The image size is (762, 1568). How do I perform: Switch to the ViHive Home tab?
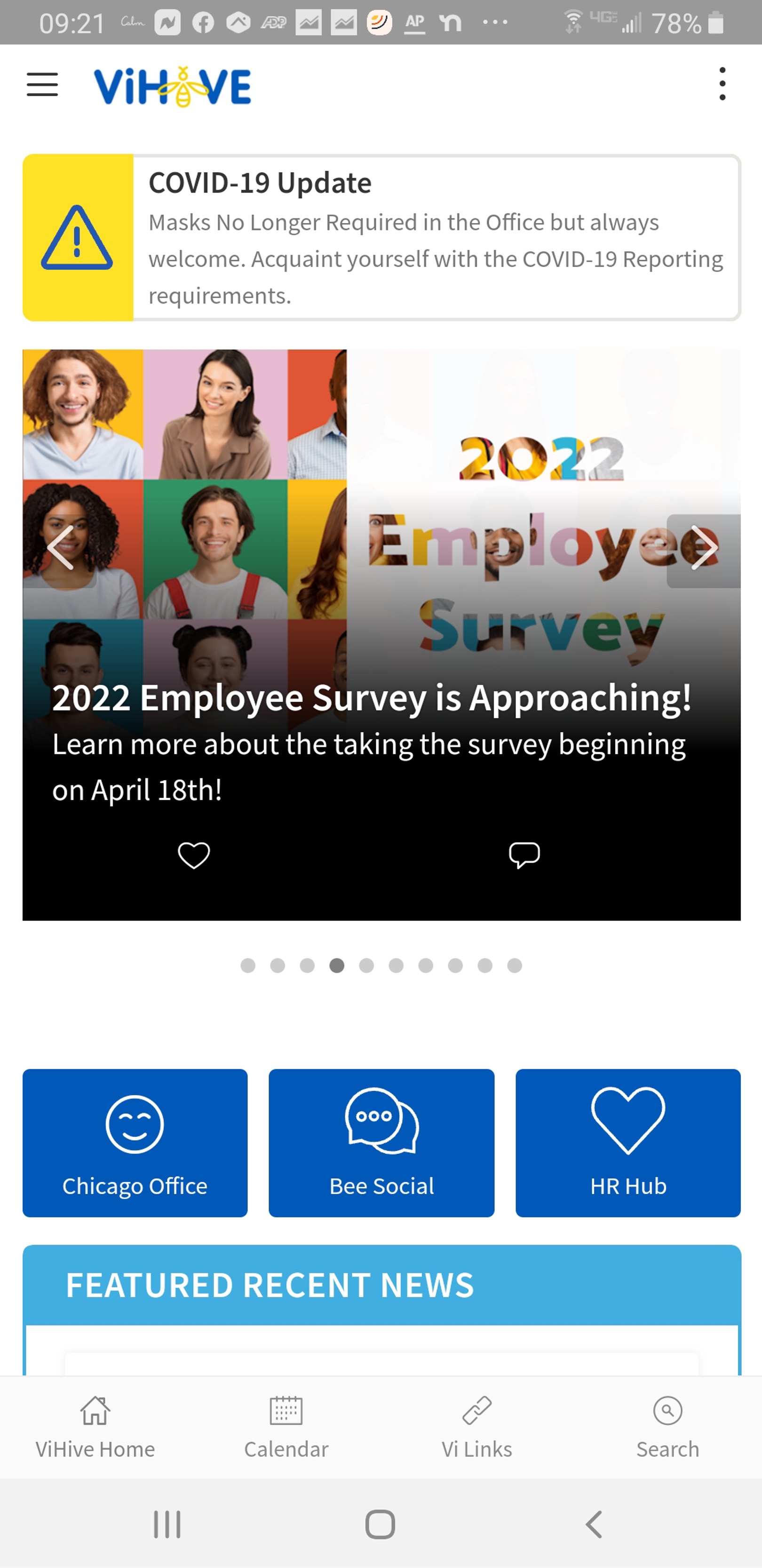pos(95,1427)
